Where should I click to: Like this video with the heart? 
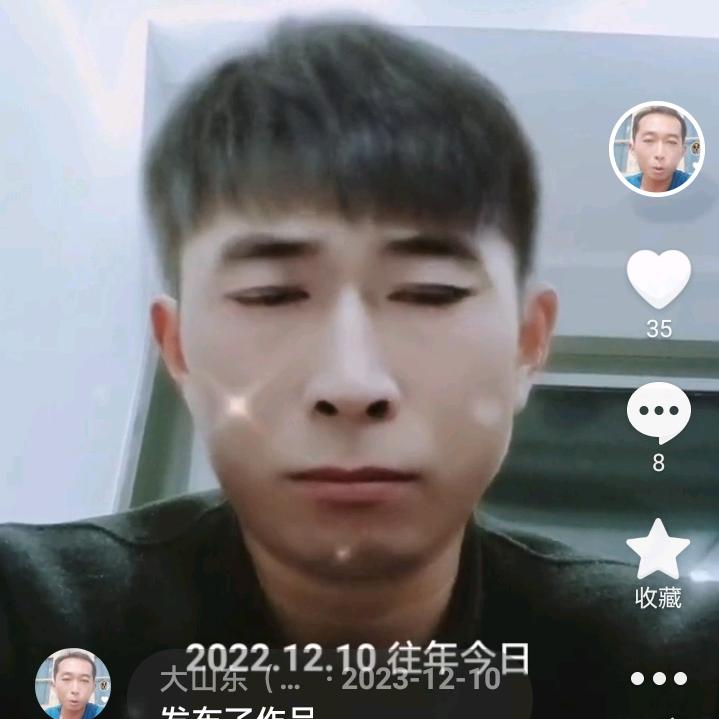pos(658,278)
